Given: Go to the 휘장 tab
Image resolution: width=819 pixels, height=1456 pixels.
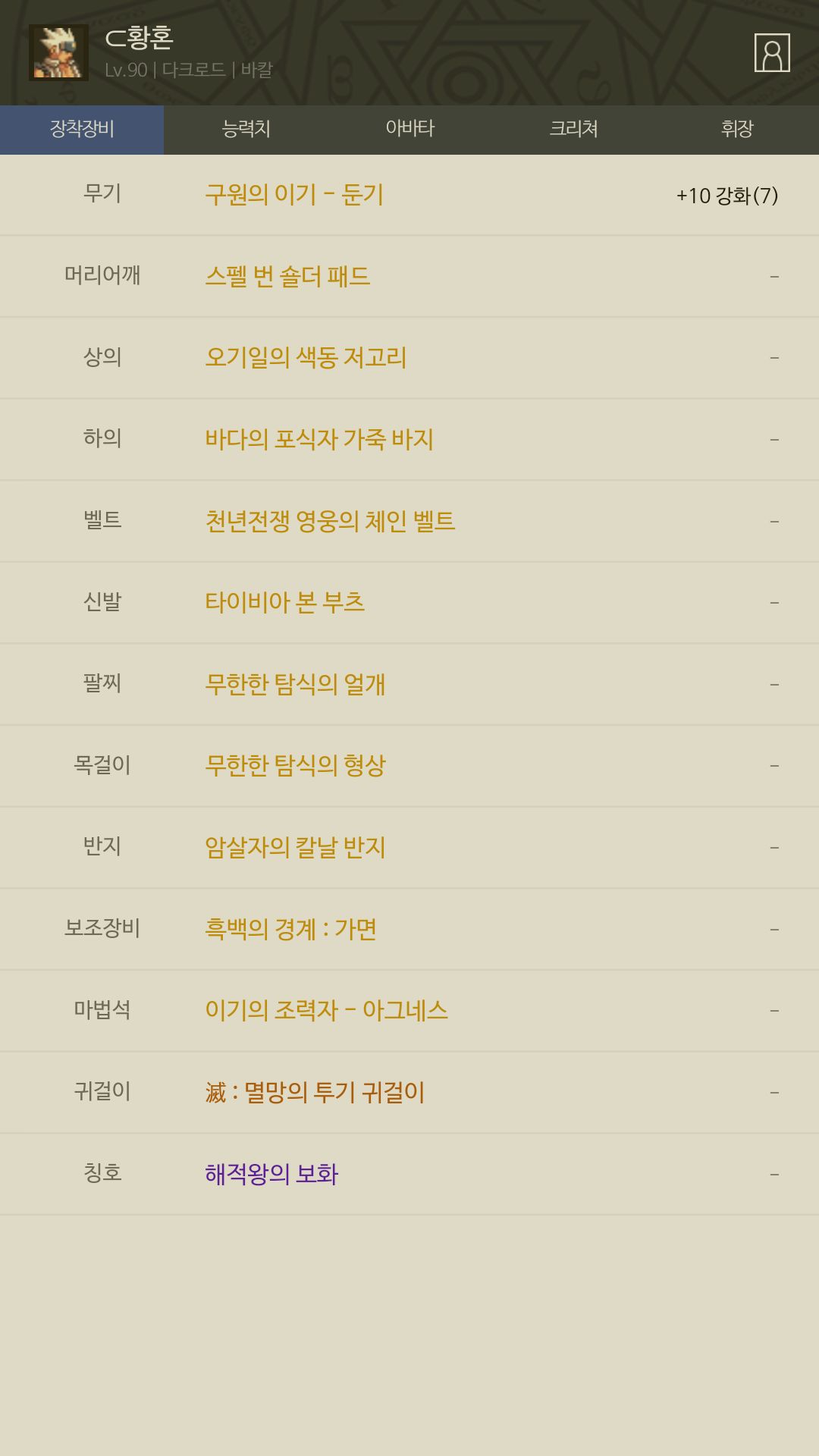Looking at the screenshot, I should tap(737, 130).
